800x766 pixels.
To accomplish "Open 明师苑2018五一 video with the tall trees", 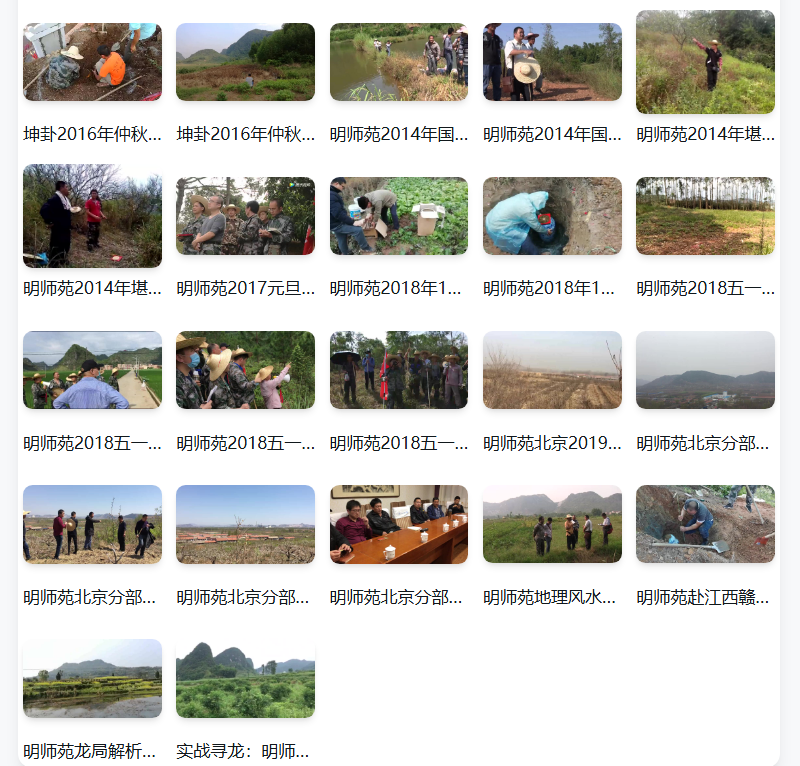I will pos(705,216).
